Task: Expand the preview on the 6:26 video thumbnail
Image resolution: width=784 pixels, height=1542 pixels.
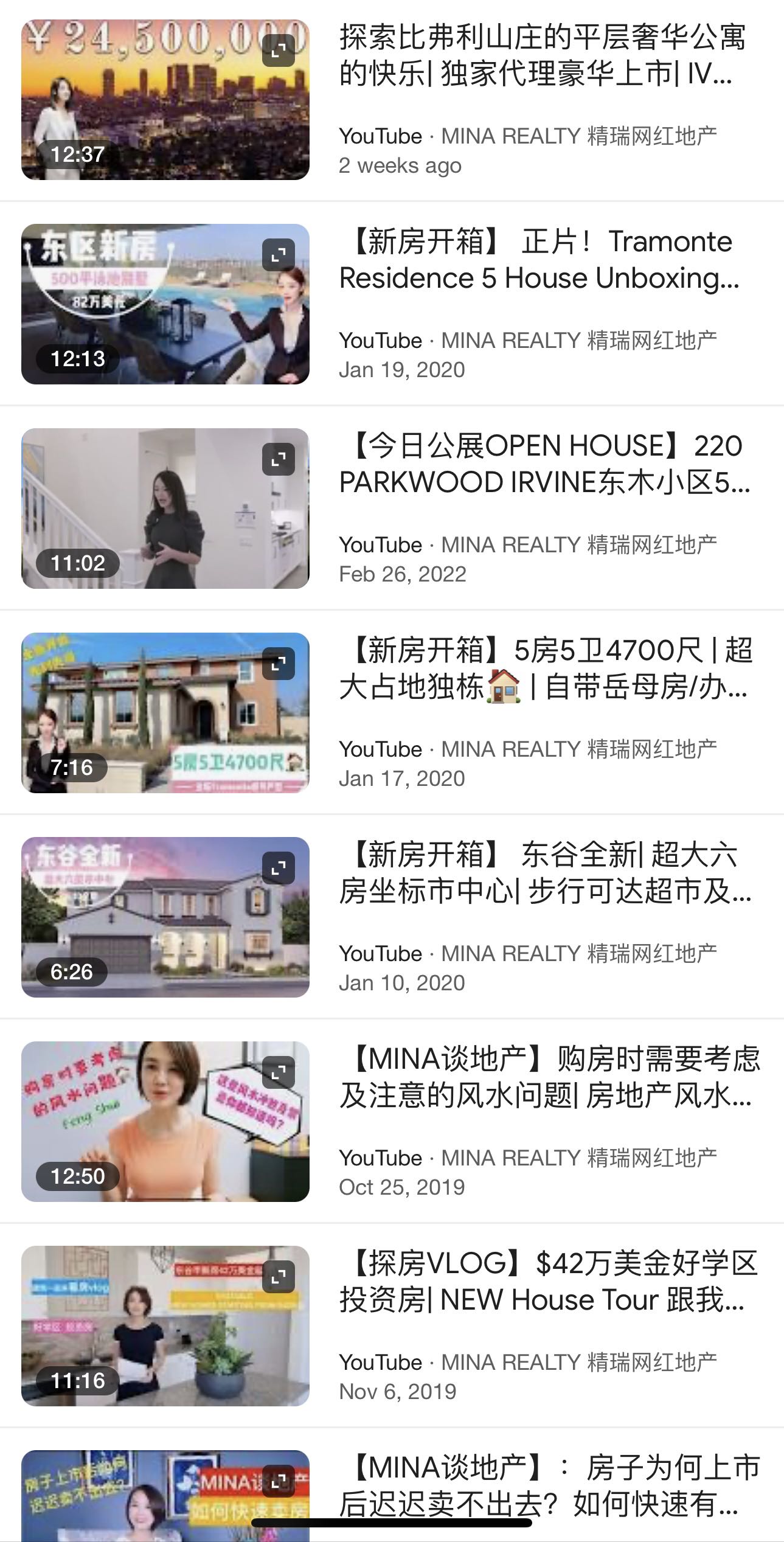Action: [x=278, y=868]
